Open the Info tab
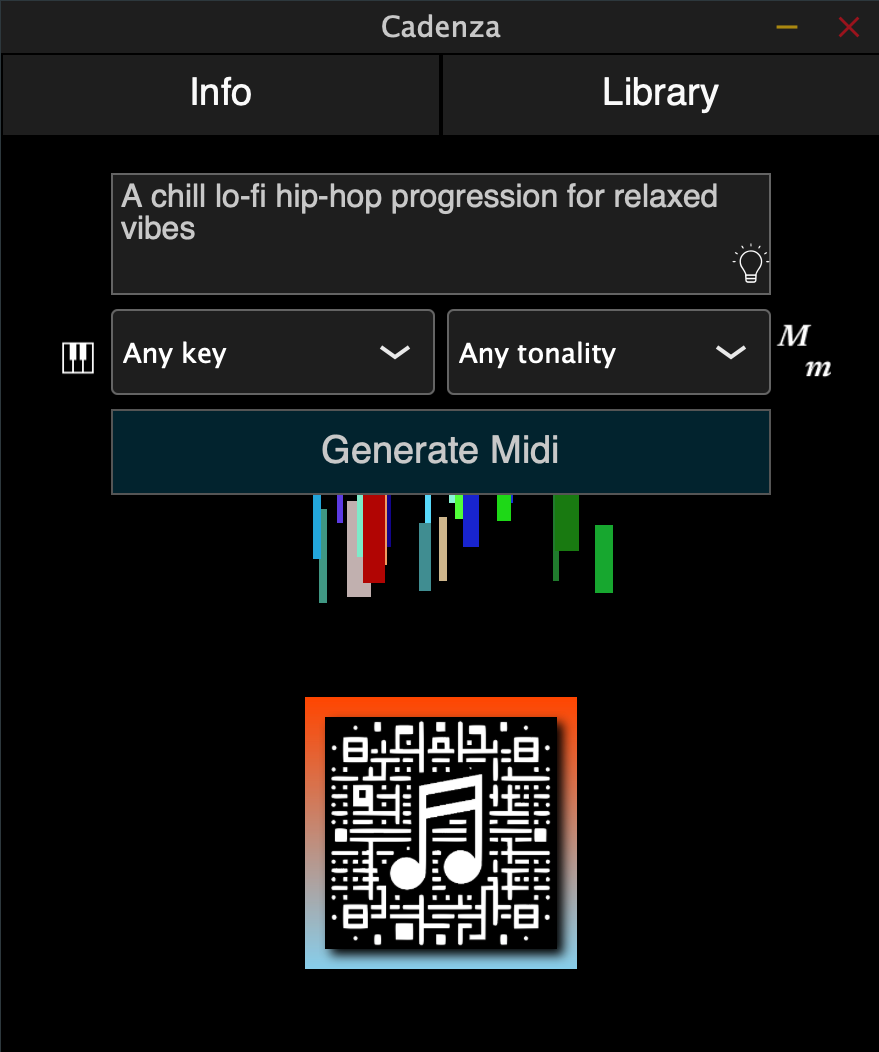This screenshot has width=879, height=1052. tap(220, 94)
